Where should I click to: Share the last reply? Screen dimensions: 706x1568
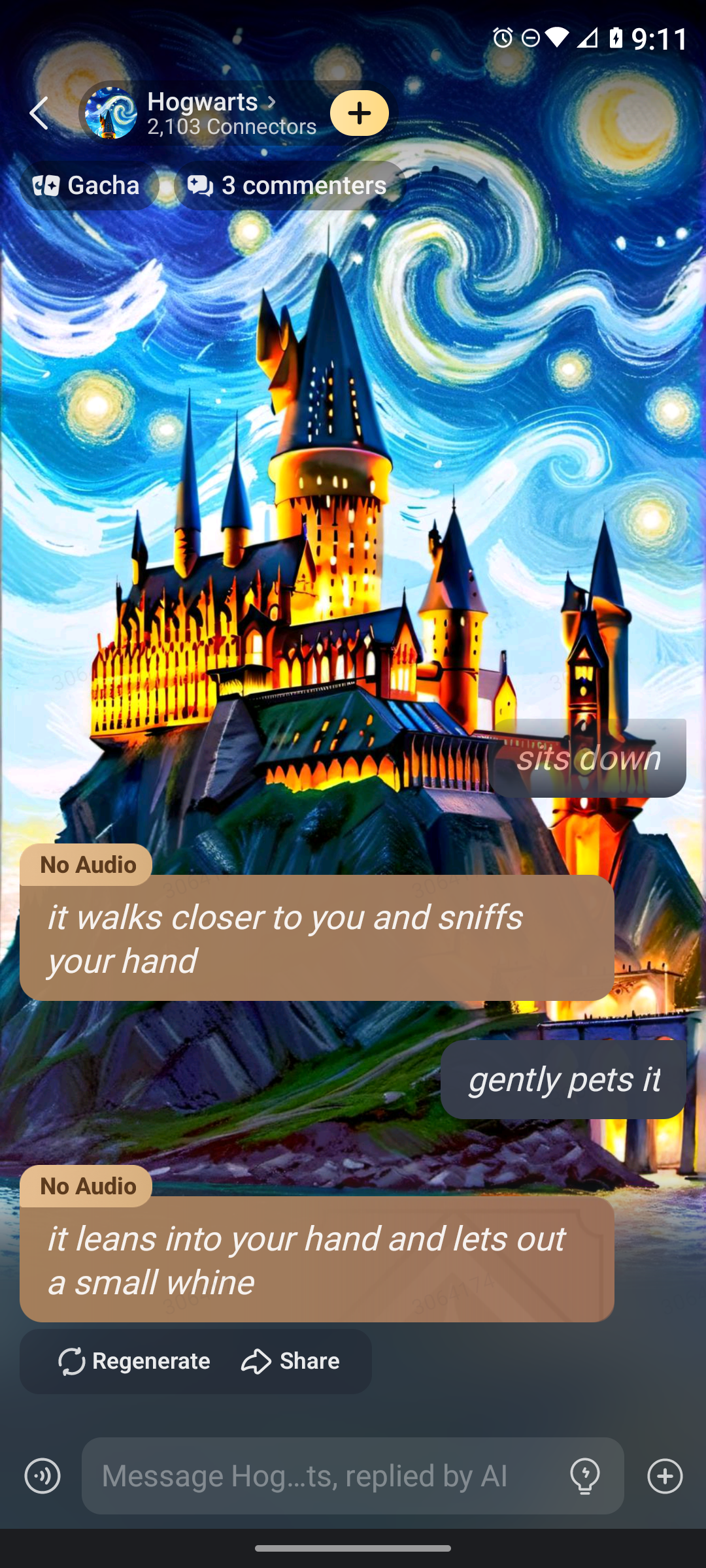pos(290,1361)
